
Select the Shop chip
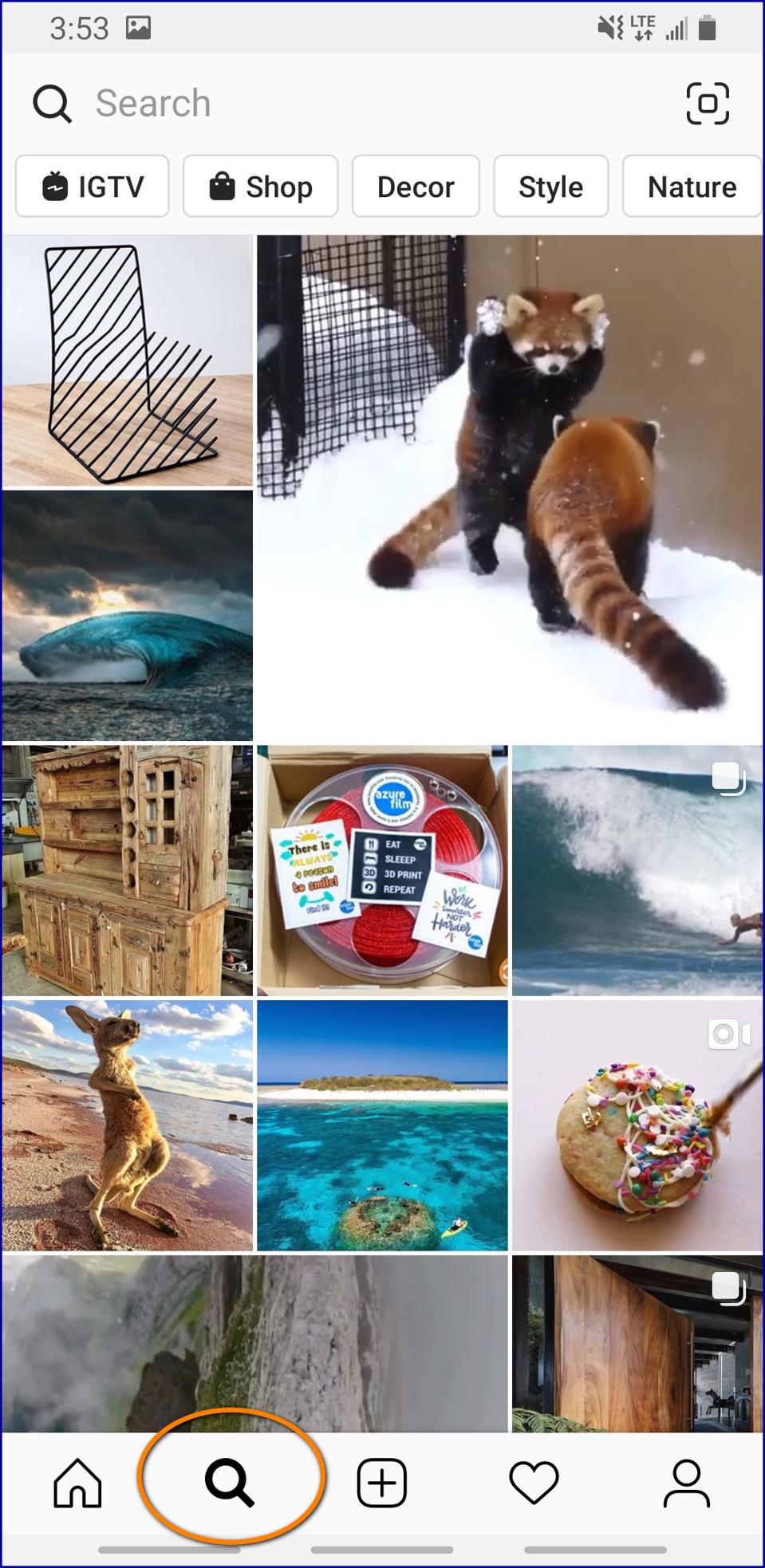[x=260, y=187]
